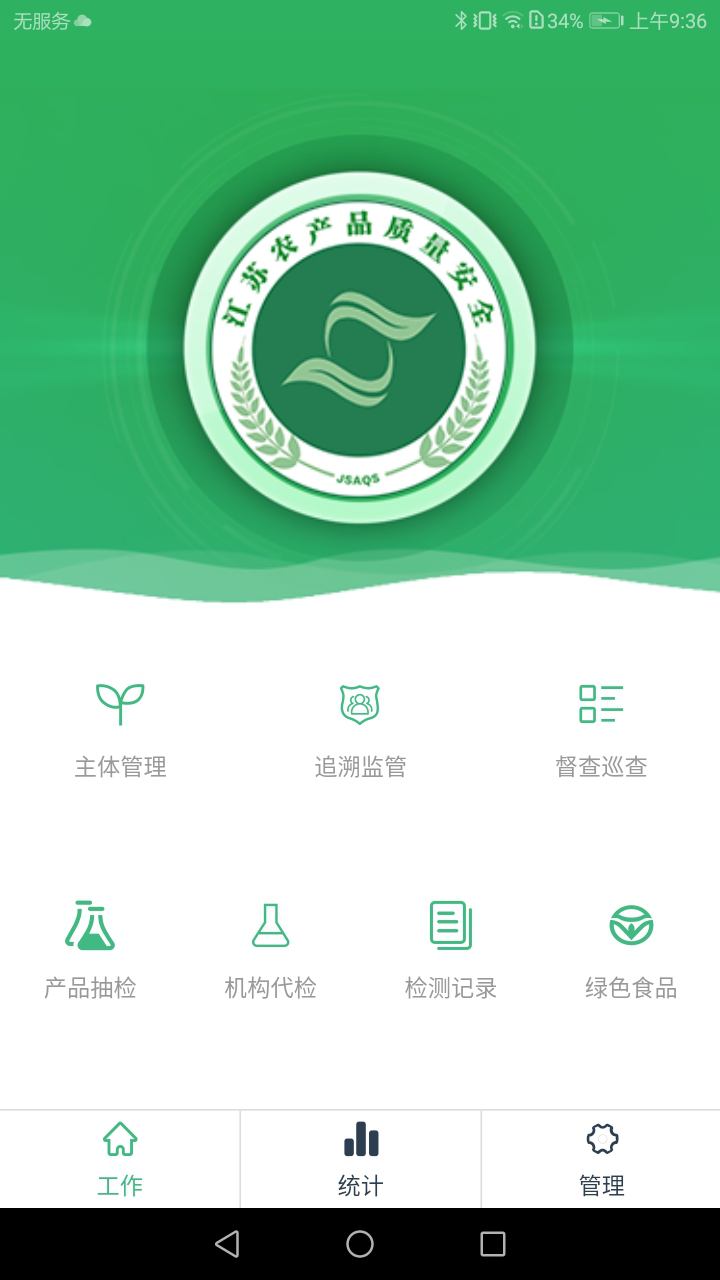Select the 工作 tab
This screenshot has width=720, height=1280.
(120, 1159)
